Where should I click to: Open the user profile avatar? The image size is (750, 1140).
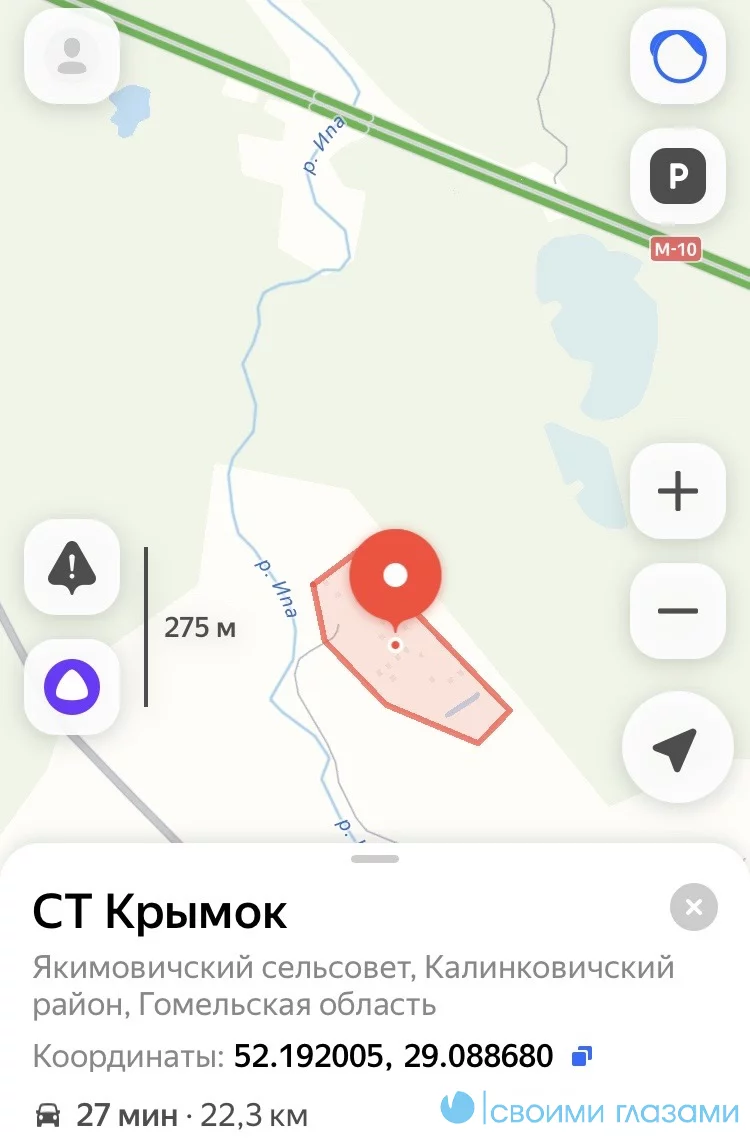(71, 55)
